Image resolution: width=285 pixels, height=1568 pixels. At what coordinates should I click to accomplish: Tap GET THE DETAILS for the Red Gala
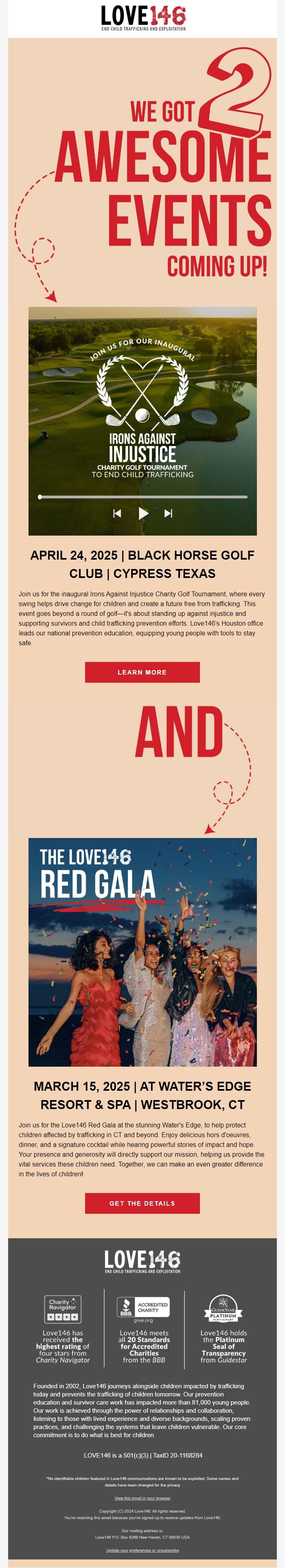142,1203
